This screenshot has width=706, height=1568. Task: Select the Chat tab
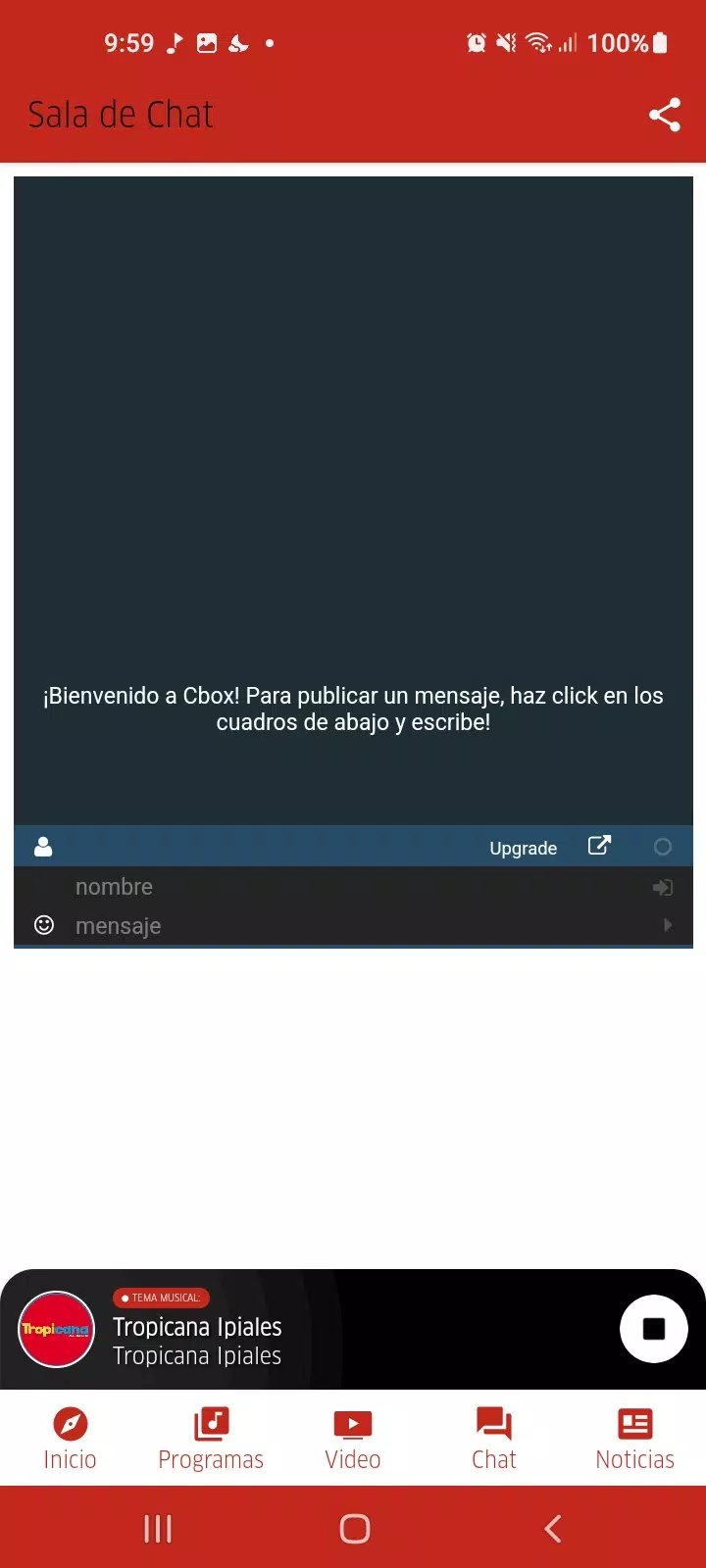coord(493,1438)
